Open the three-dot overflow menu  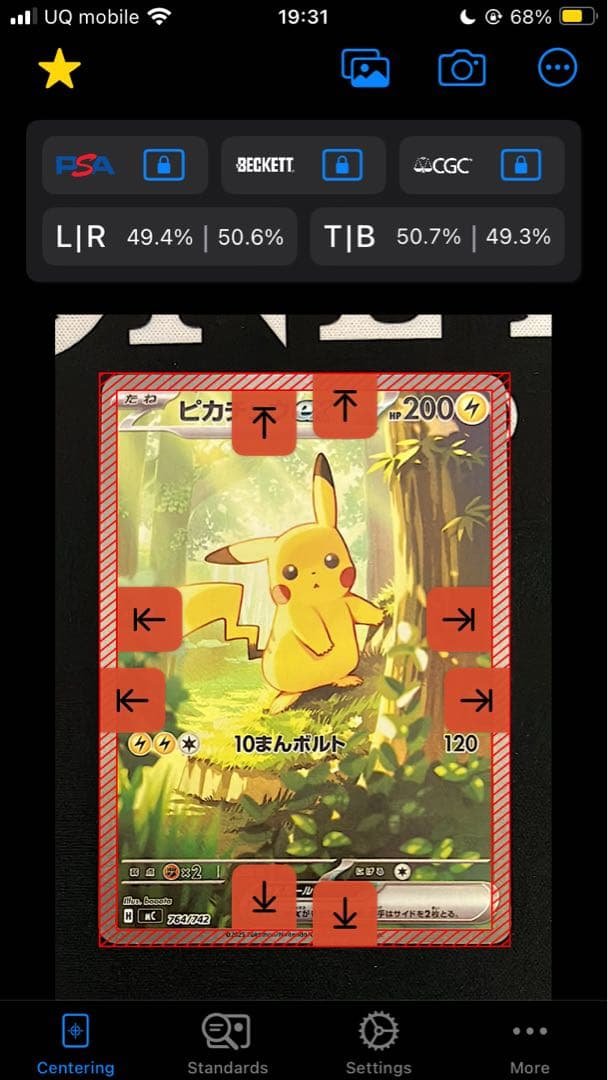pyautogui.click(x=557, y=69)
